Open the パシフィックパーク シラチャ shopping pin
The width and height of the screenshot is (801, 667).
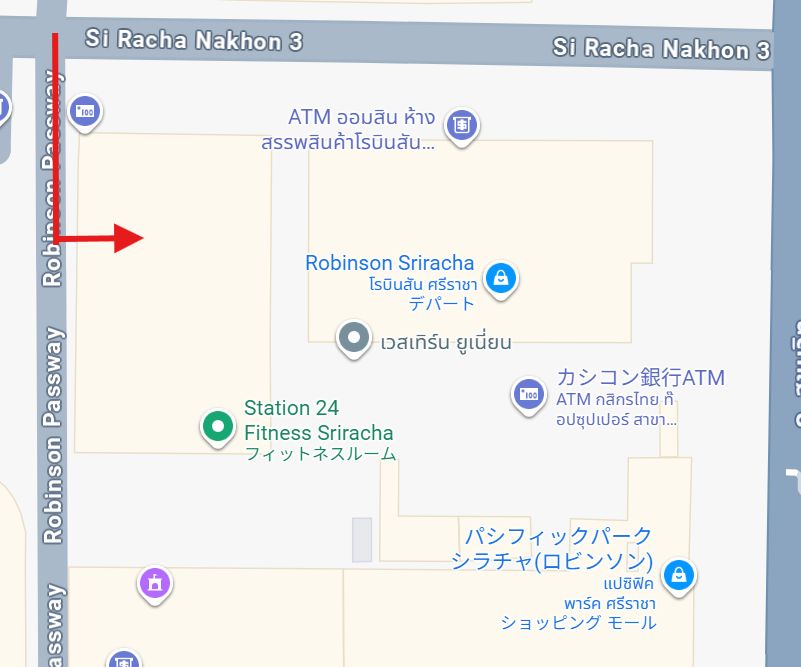(x=680, y=575)
